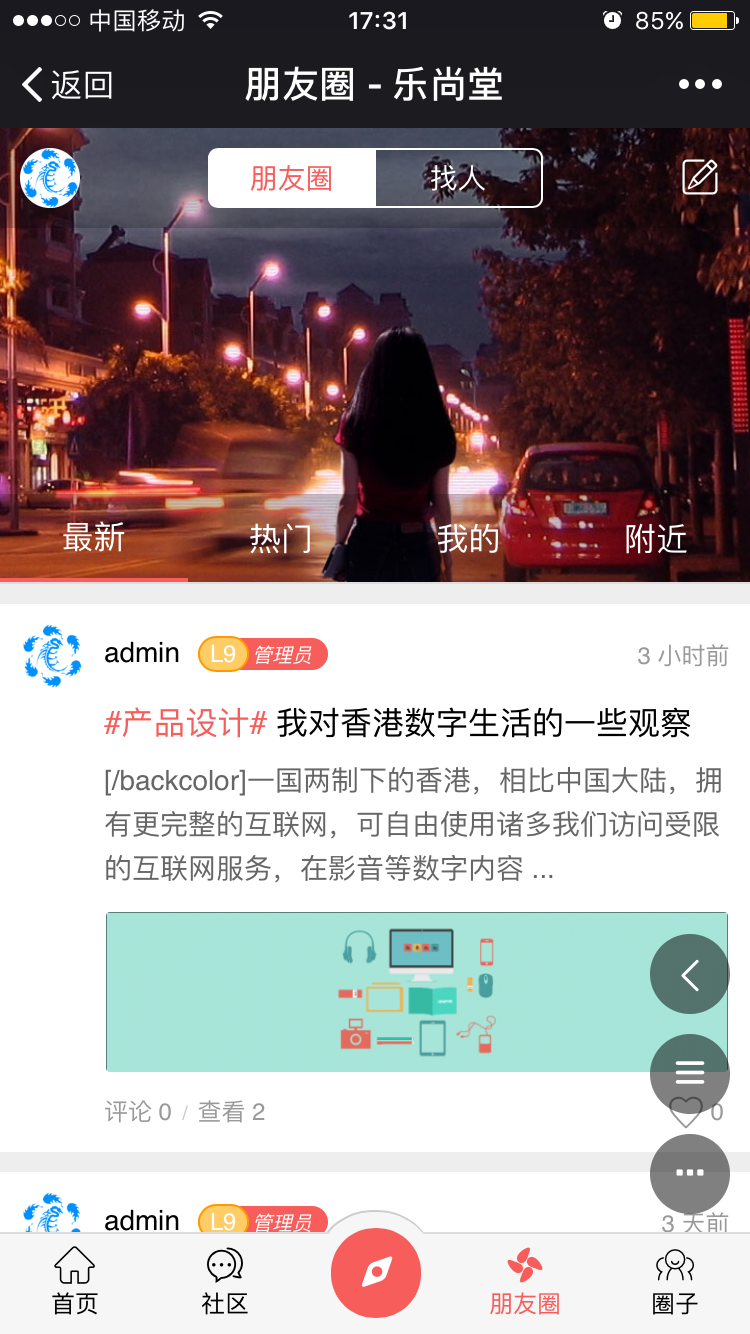Like the 香港数字生活 post

(x=688, y=1112)
